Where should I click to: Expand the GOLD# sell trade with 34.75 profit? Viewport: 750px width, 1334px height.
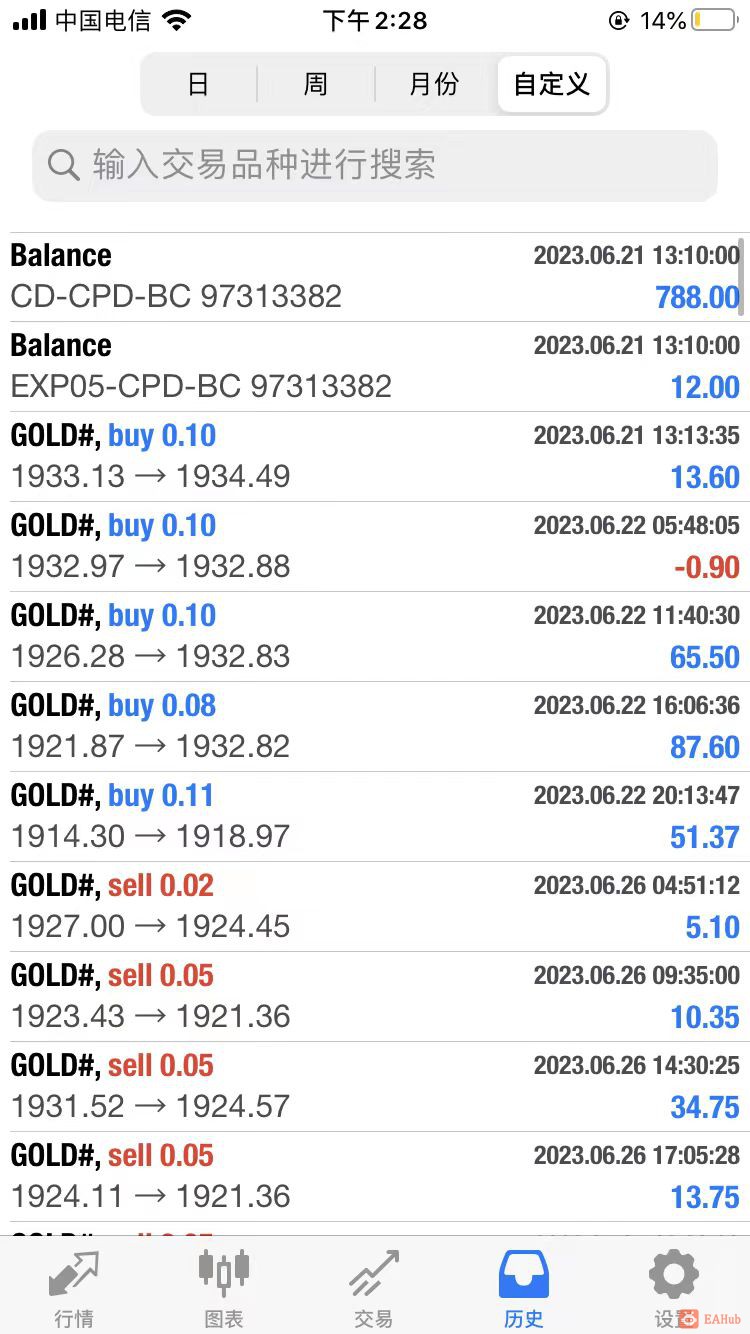(x=375, y=1087)
